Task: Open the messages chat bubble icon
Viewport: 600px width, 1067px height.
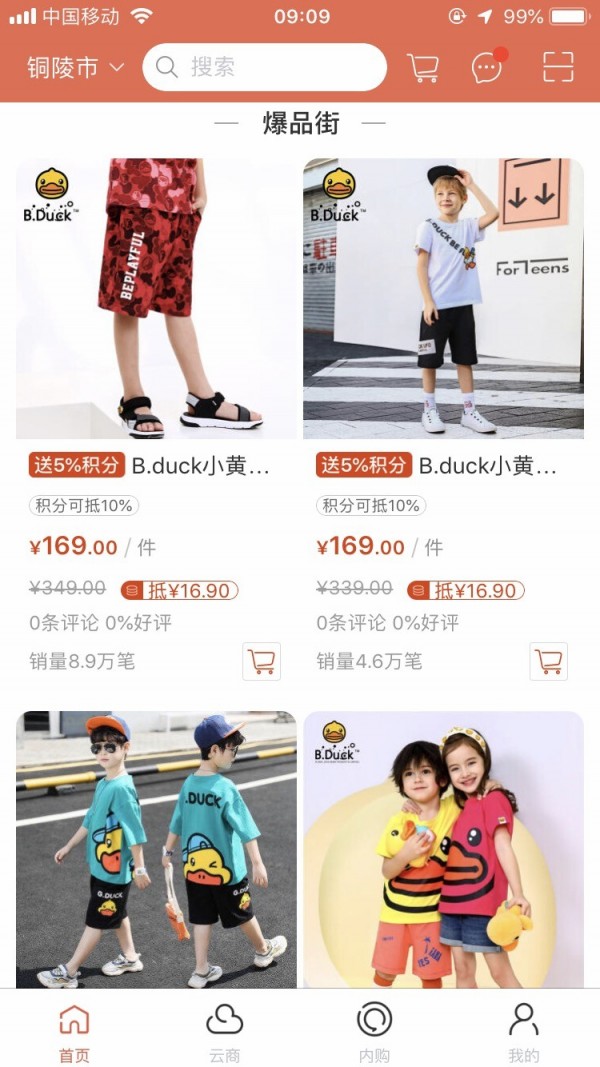Action: click(x=487, y=67)
